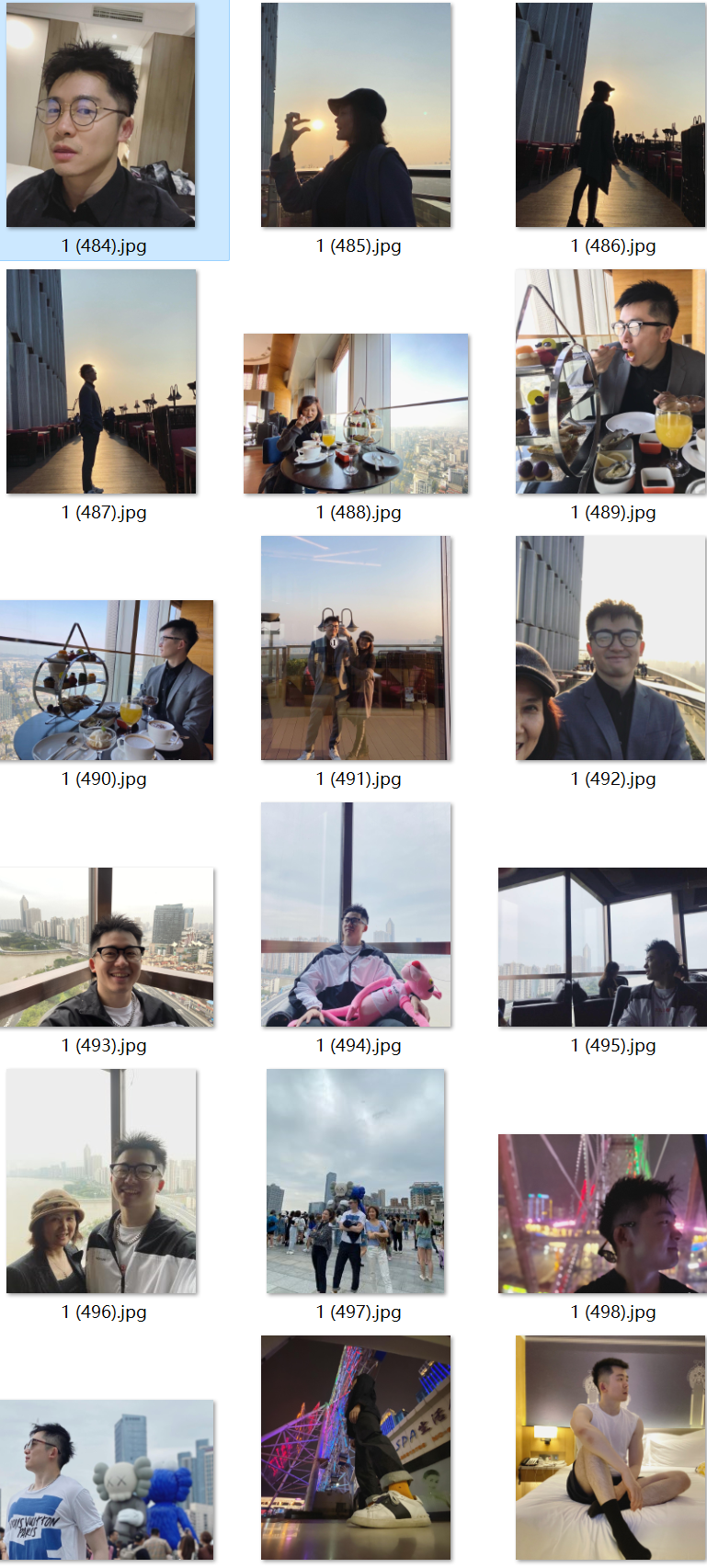The height and width of the screenshot is (1568, 707).
Task: Open image file 1 (484).jpg
Action: [x=101, y=116]
